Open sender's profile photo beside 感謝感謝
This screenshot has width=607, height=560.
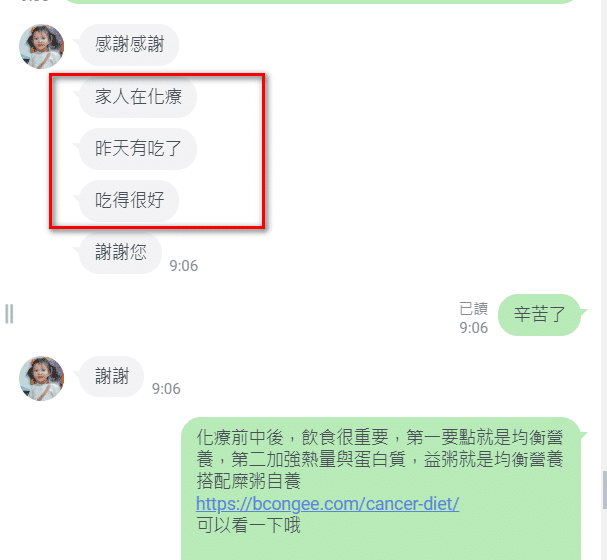coord(41,46)
